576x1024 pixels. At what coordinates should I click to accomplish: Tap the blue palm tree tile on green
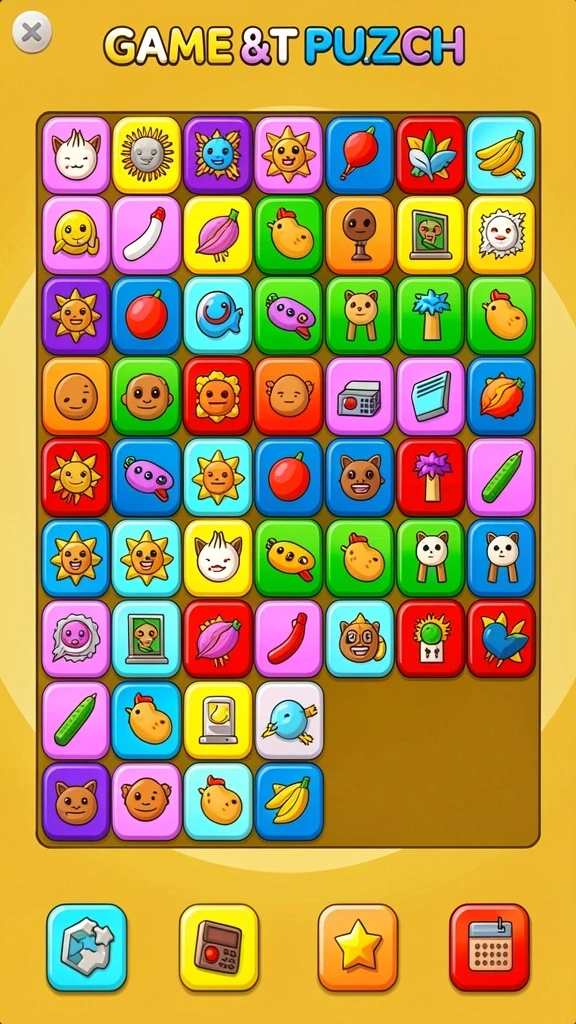pyautogui.click(x=430, y=316)
